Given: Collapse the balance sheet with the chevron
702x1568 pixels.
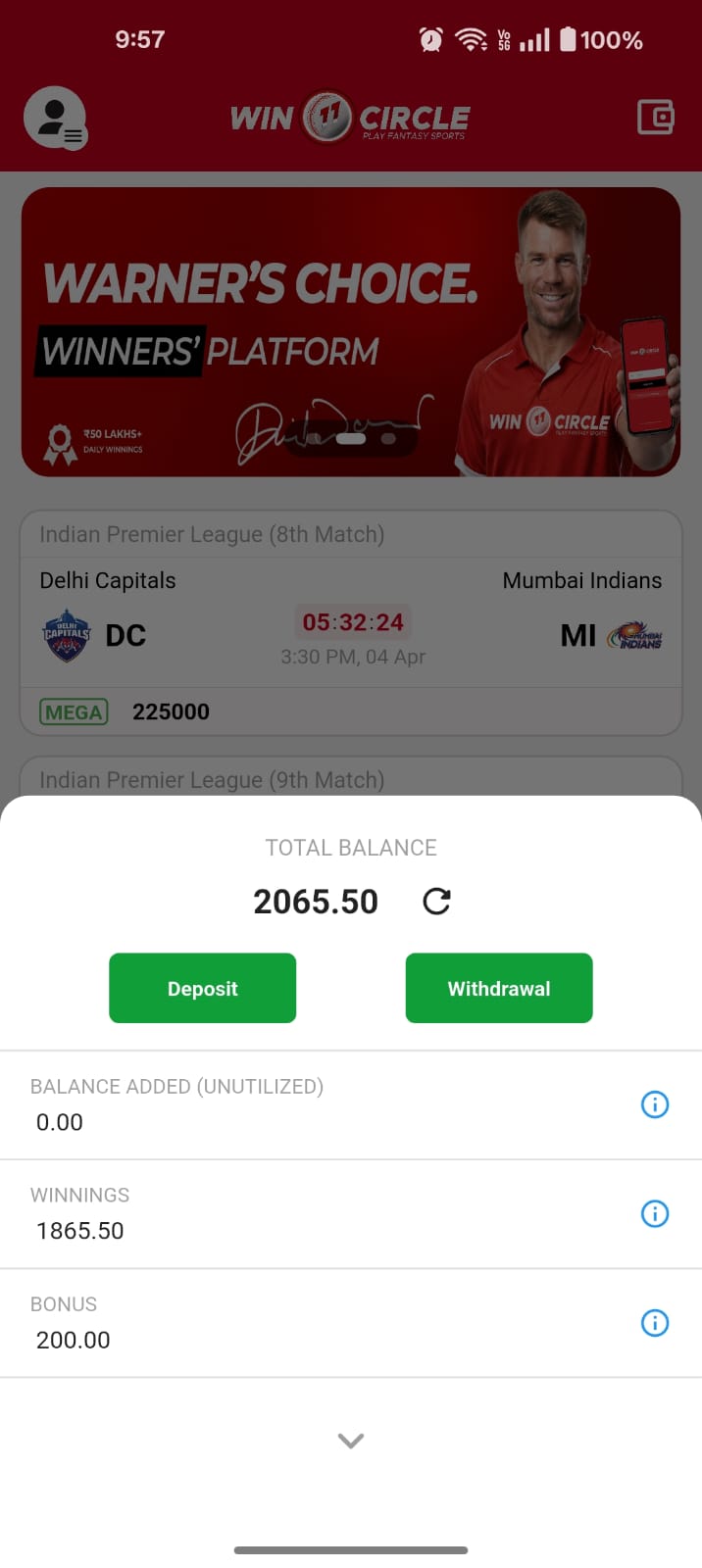Looking at the screenshot, I should tap(351, 1440).
